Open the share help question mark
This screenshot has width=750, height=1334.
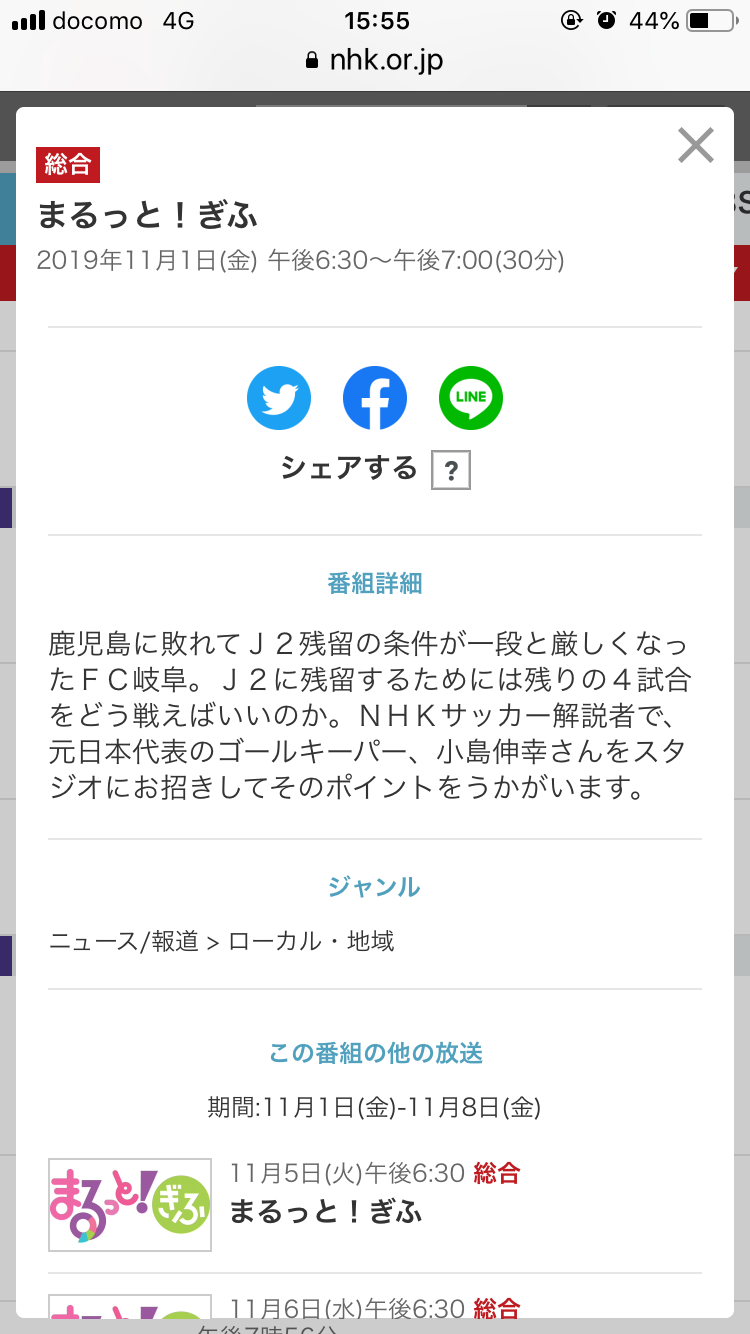[451, 470]
